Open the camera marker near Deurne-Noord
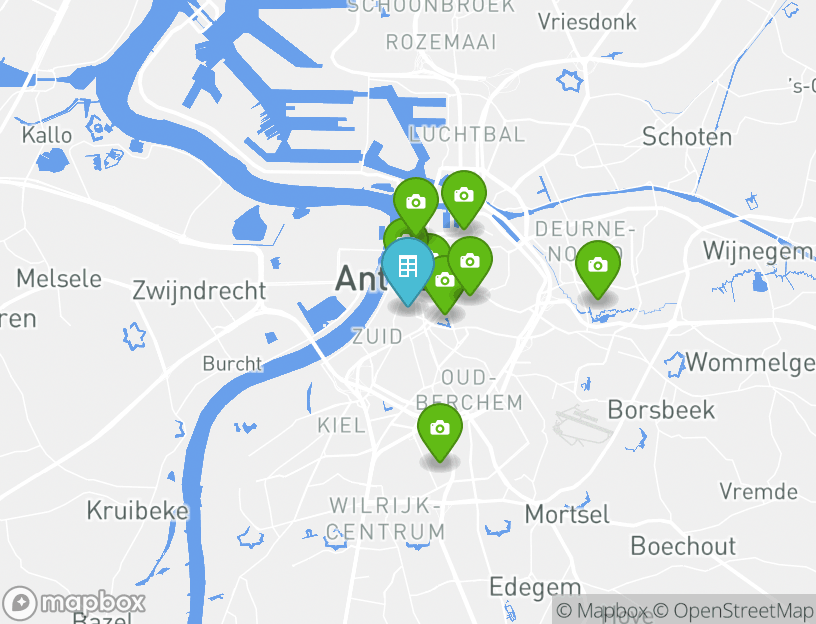816x624 pixels. point(597,266)
